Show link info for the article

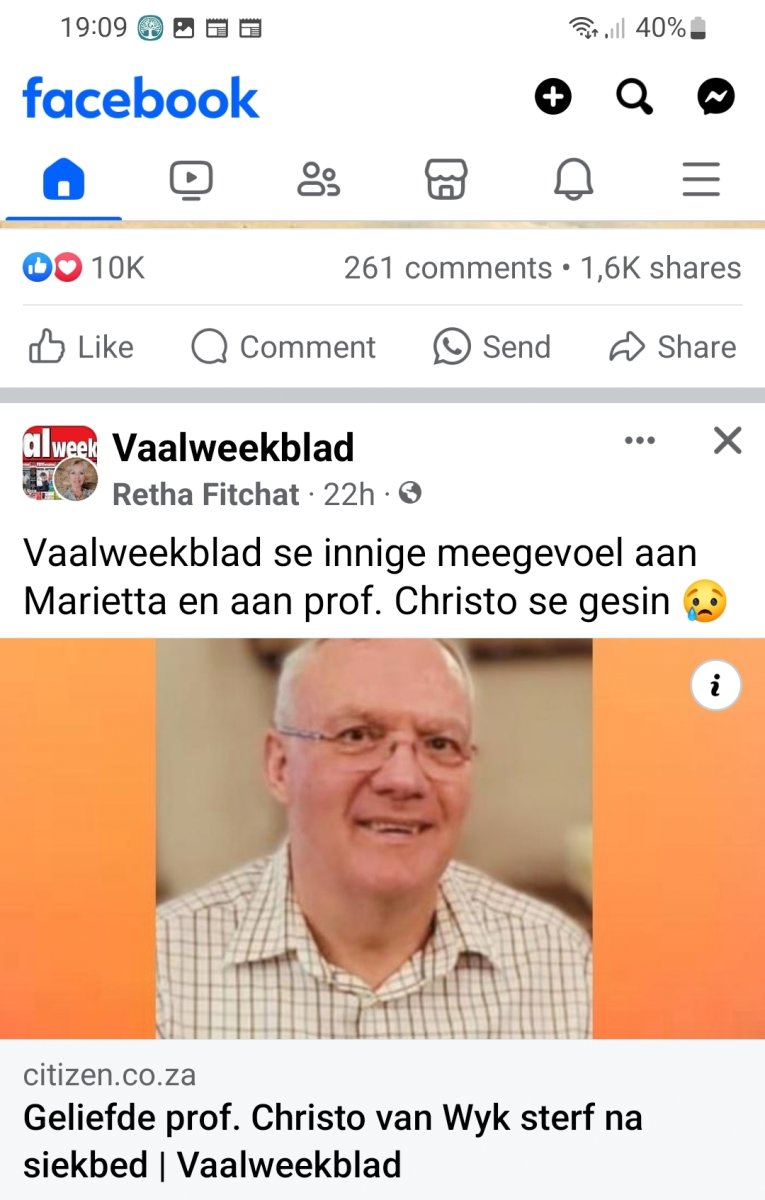pos(715,685)
